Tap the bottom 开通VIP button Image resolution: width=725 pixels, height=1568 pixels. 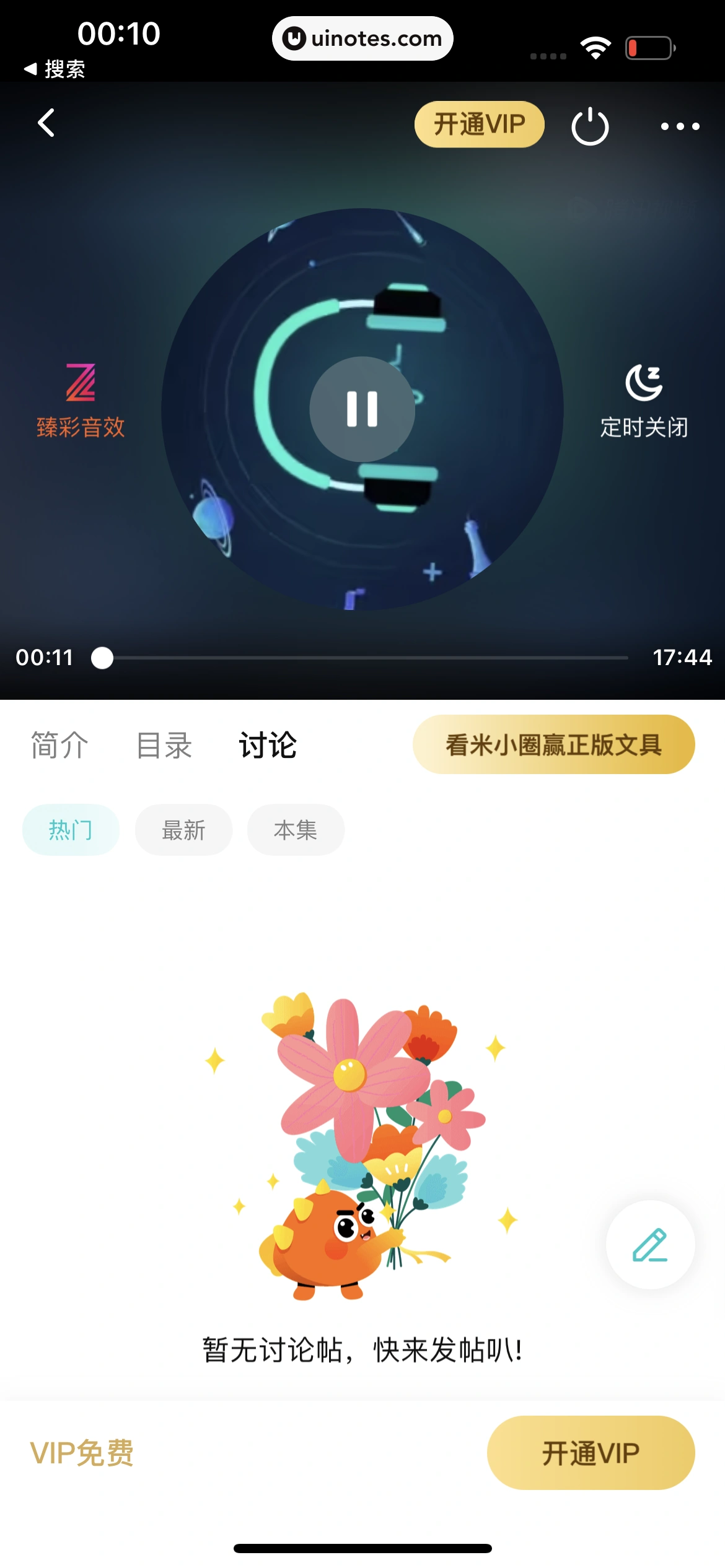[x=591, y=1453]
